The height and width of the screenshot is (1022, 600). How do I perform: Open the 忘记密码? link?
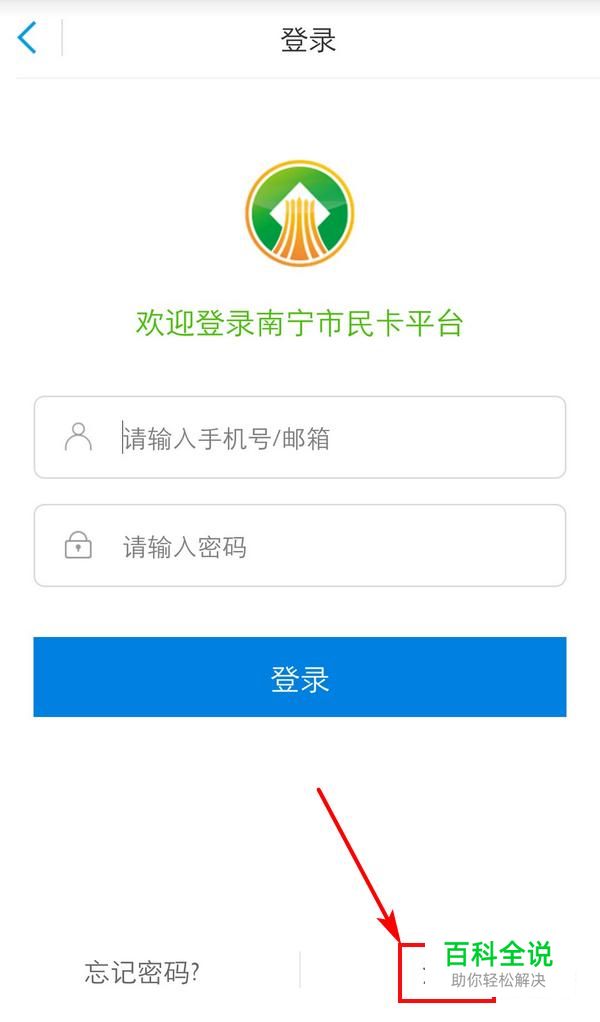[x=142, y=972]
